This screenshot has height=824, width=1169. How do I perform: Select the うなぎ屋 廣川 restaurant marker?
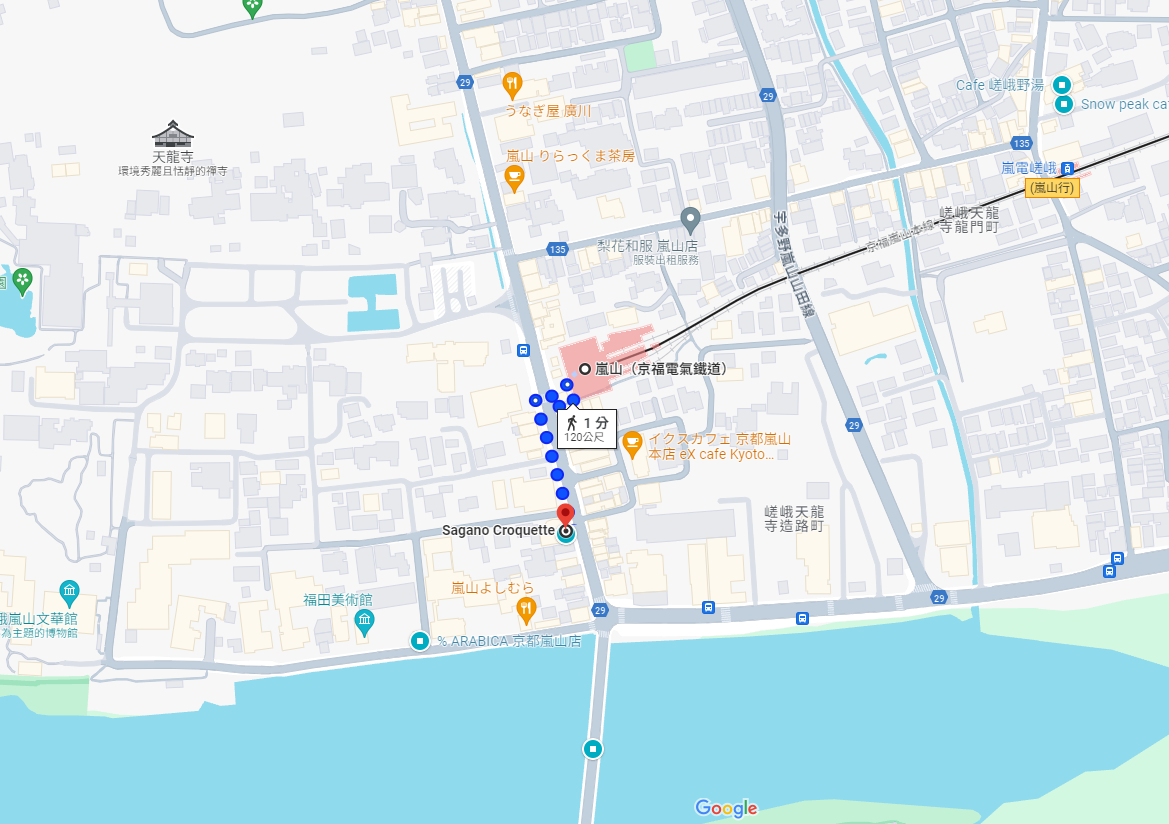click(x=512, y=83)
